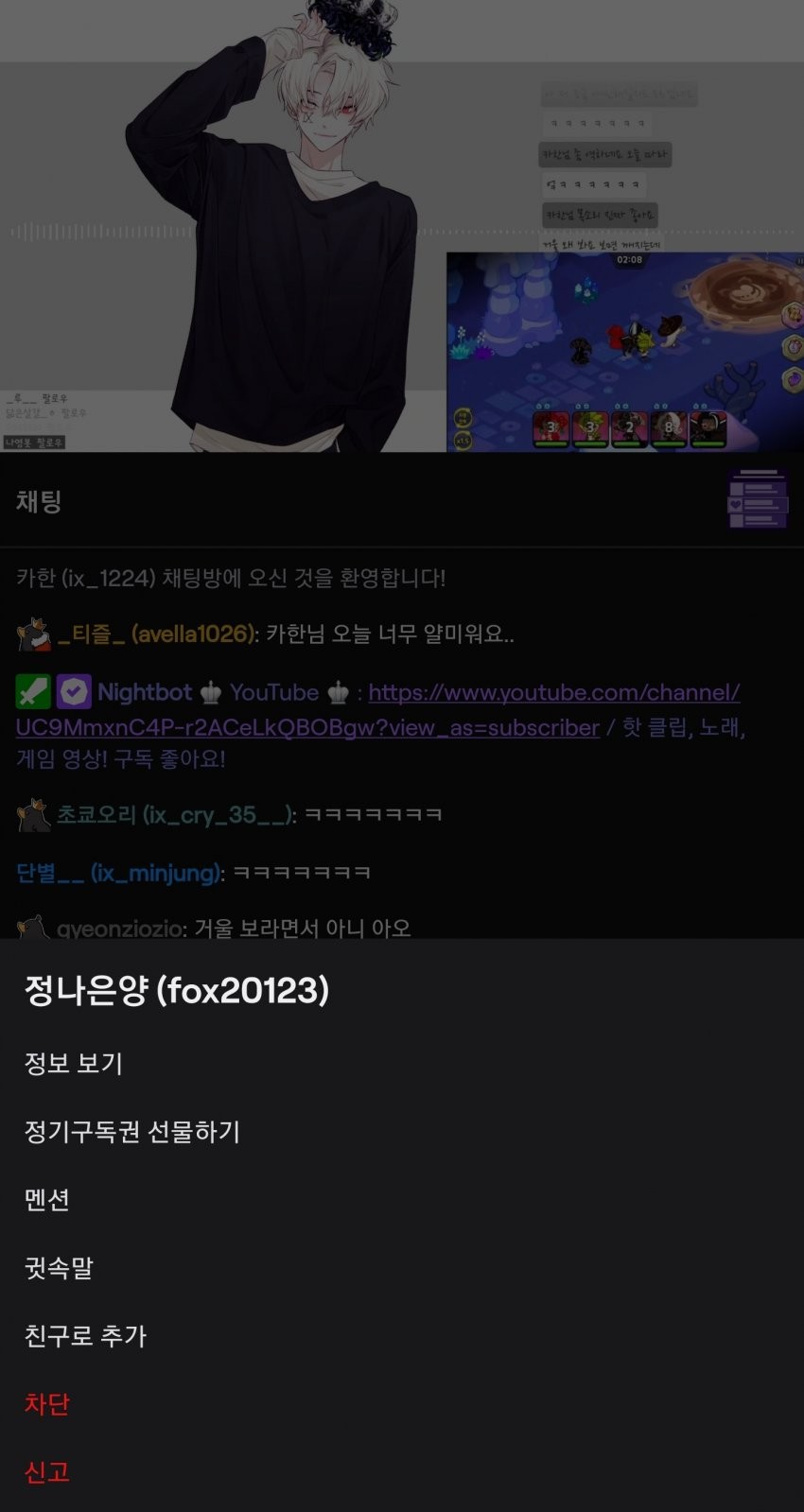804x1512 pixels.
Task: Block the user with 차단
Action: tap(47, 1404)
